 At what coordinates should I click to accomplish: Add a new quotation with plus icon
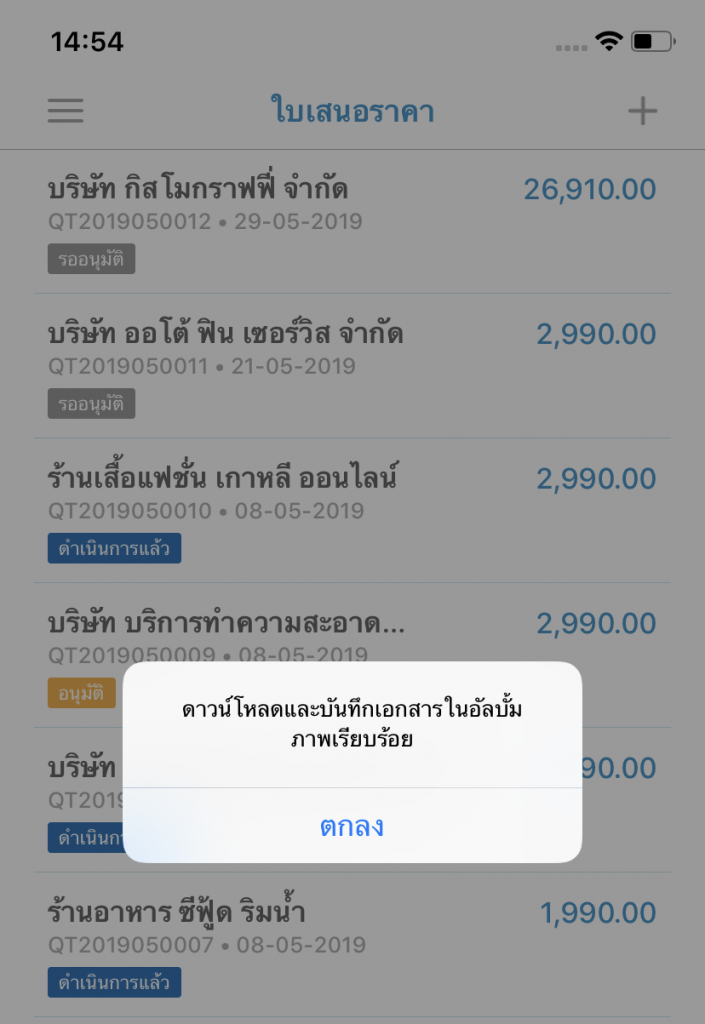642,111
